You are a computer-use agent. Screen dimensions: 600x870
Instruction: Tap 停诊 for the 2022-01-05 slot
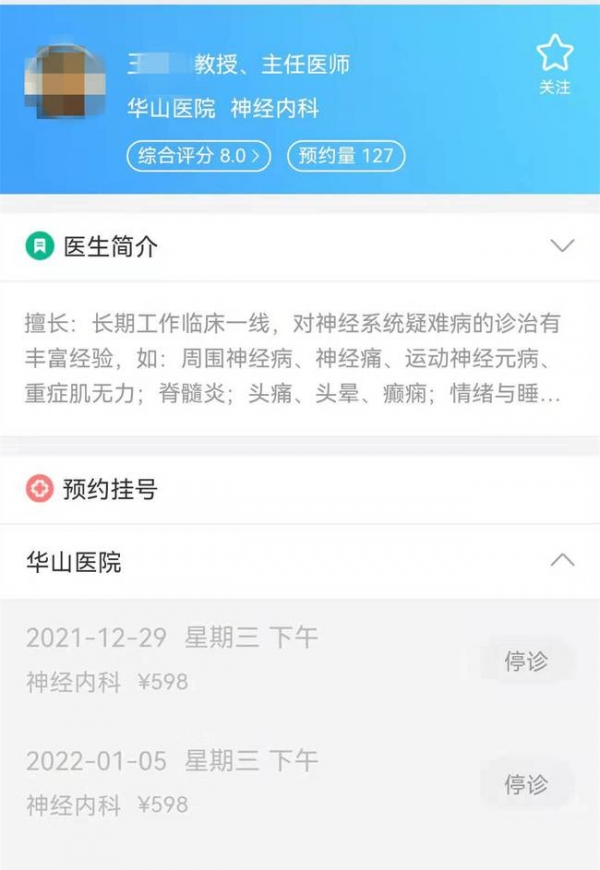(526, 782)
